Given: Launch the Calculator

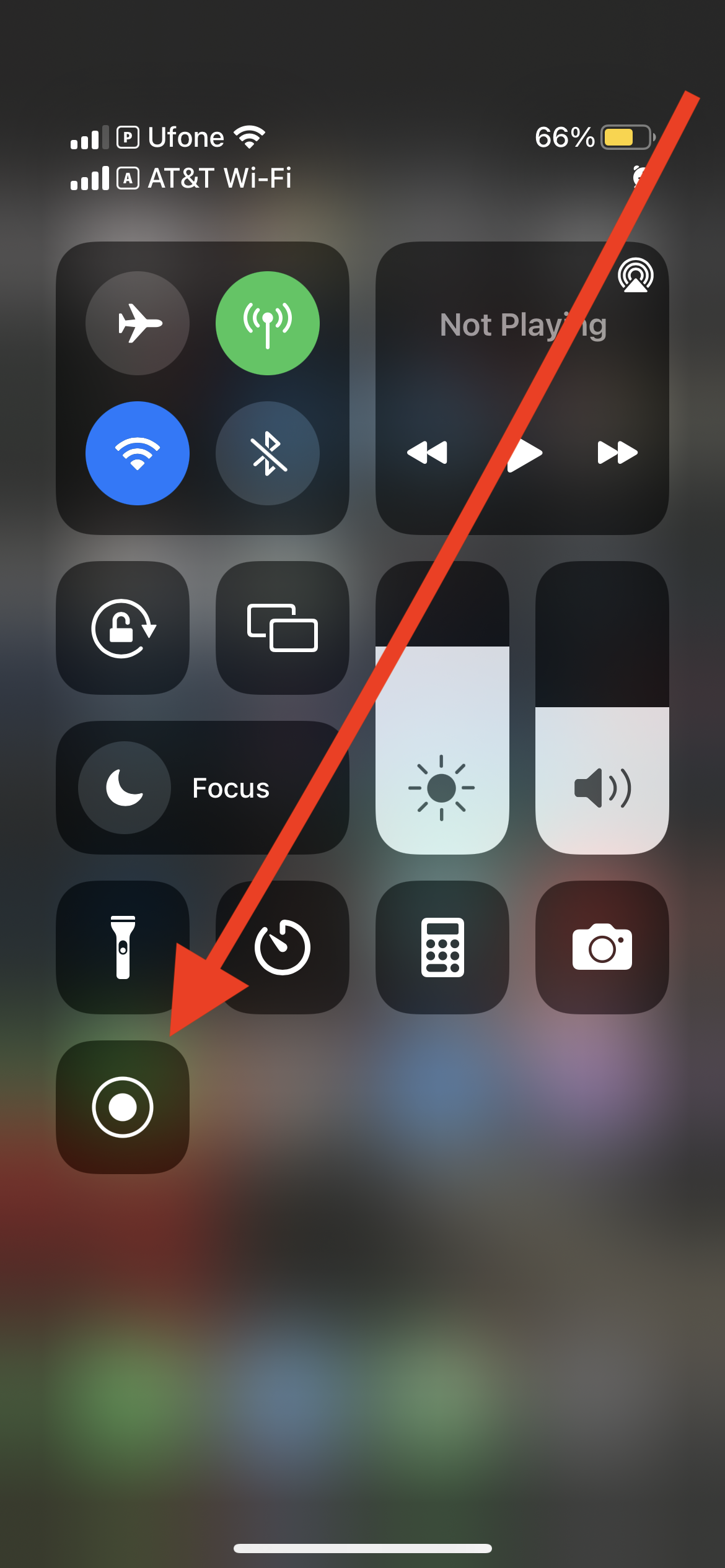Looking at the screenshot, I should tap(442, 947).
